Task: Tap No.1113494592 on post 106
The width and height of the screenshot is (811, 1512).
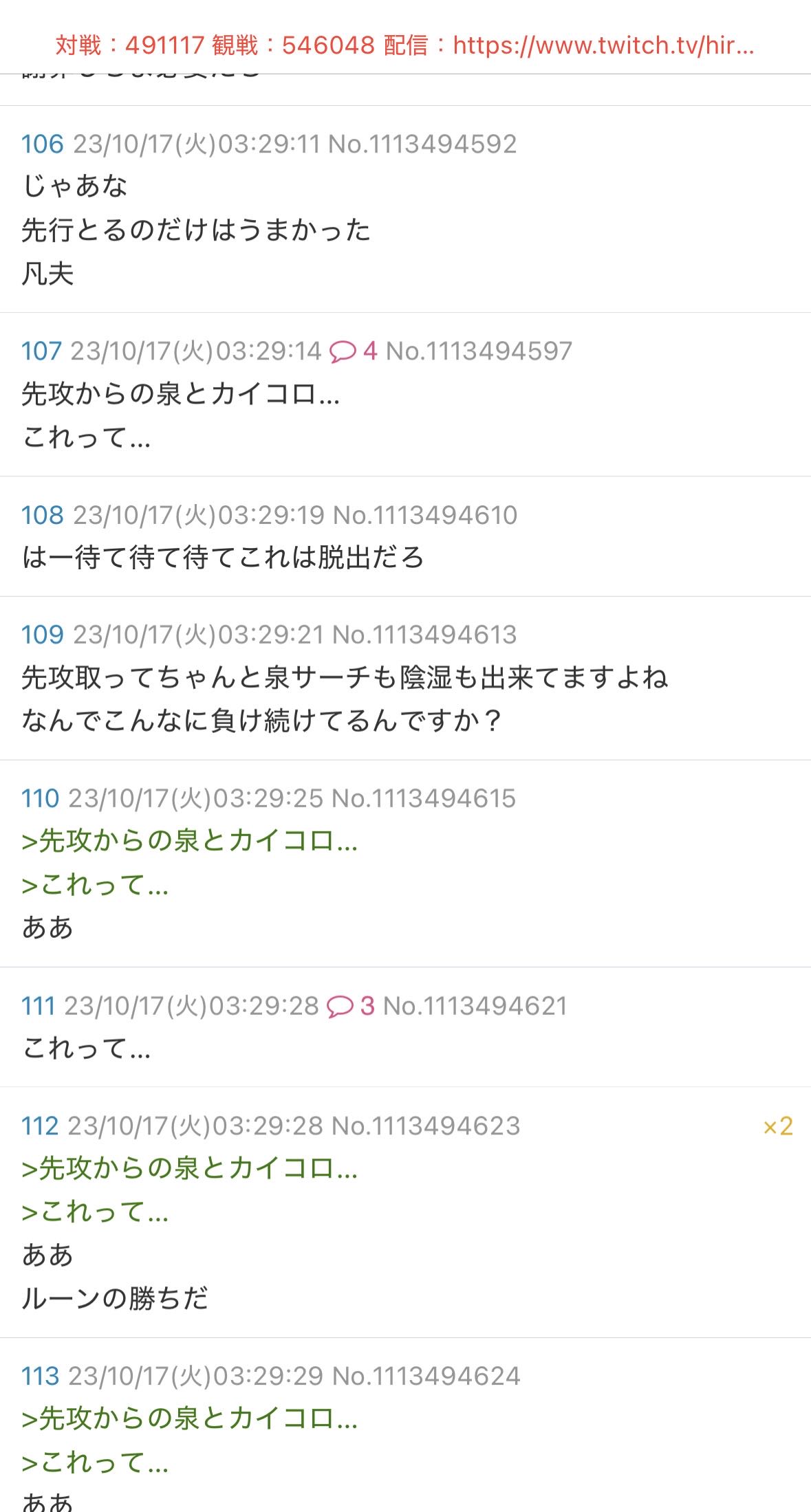Action: click(x=422, y=144)
